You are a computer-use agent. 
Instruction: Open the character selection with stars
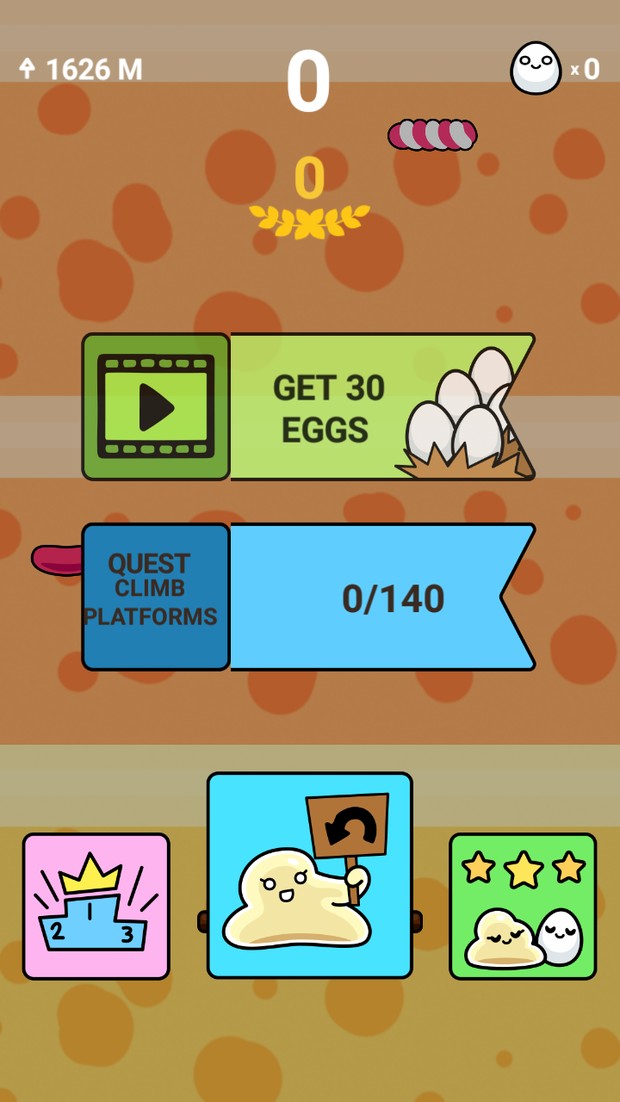(x=522, y=906)
